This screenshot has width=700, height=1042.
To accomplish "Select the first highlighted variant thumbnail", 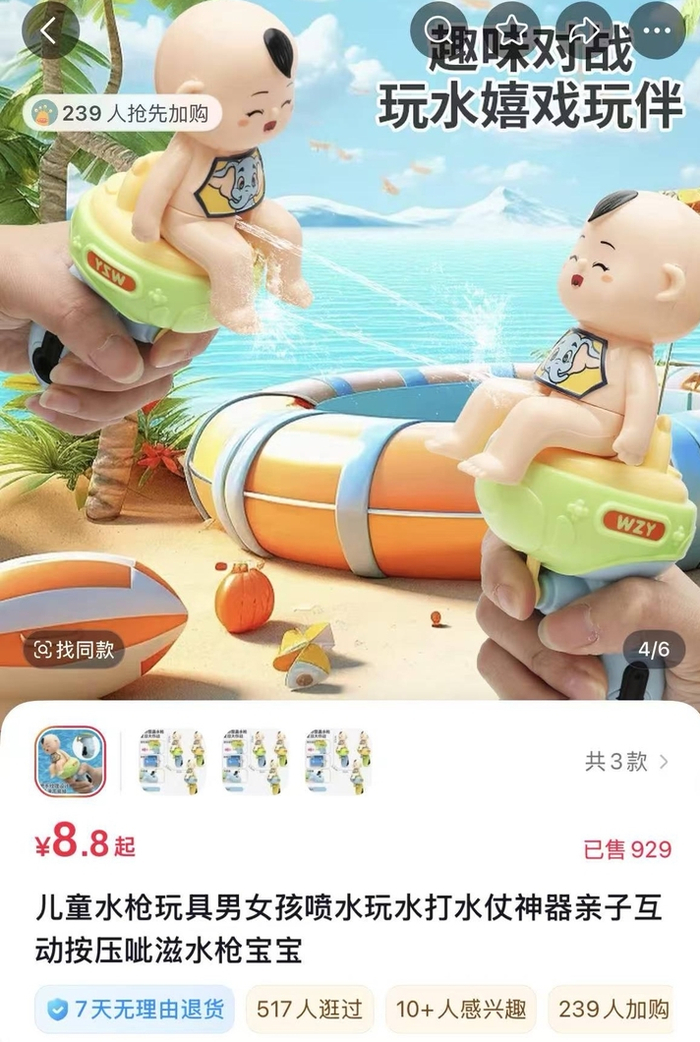I will 70,761.
